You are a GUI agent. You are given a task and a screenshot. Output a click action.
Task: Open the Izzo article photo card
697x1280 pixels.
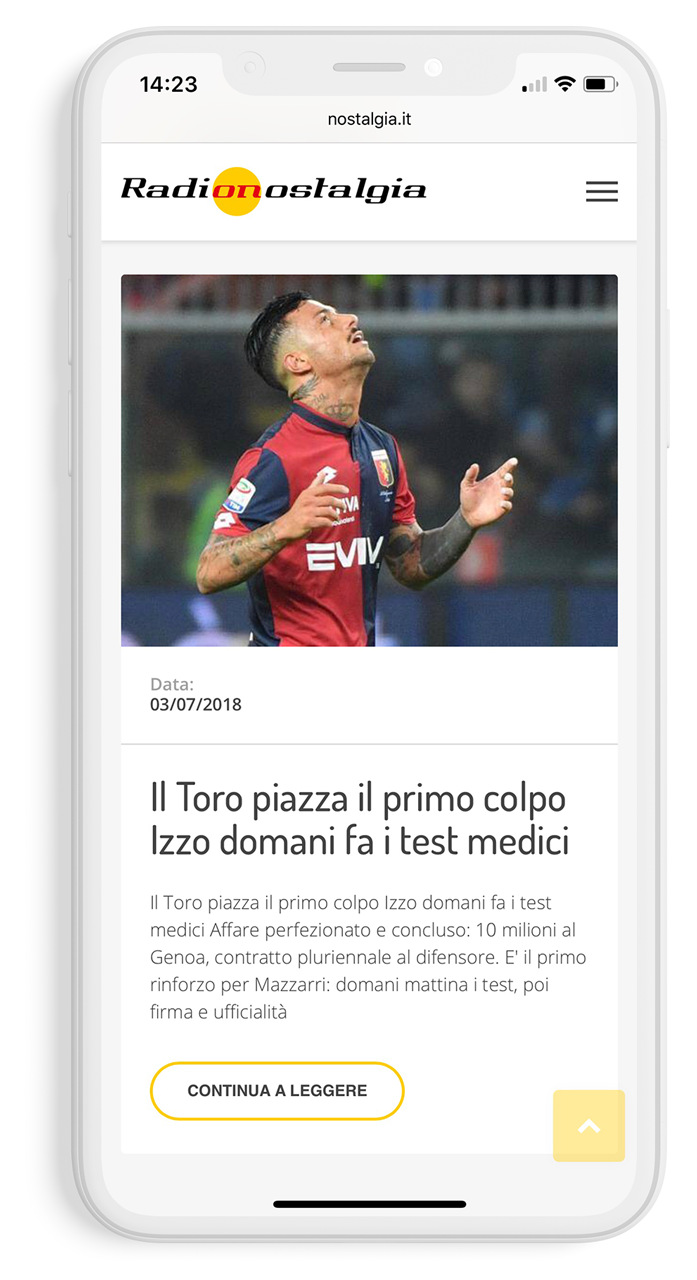pyautogui.click(x=369, y=460)
